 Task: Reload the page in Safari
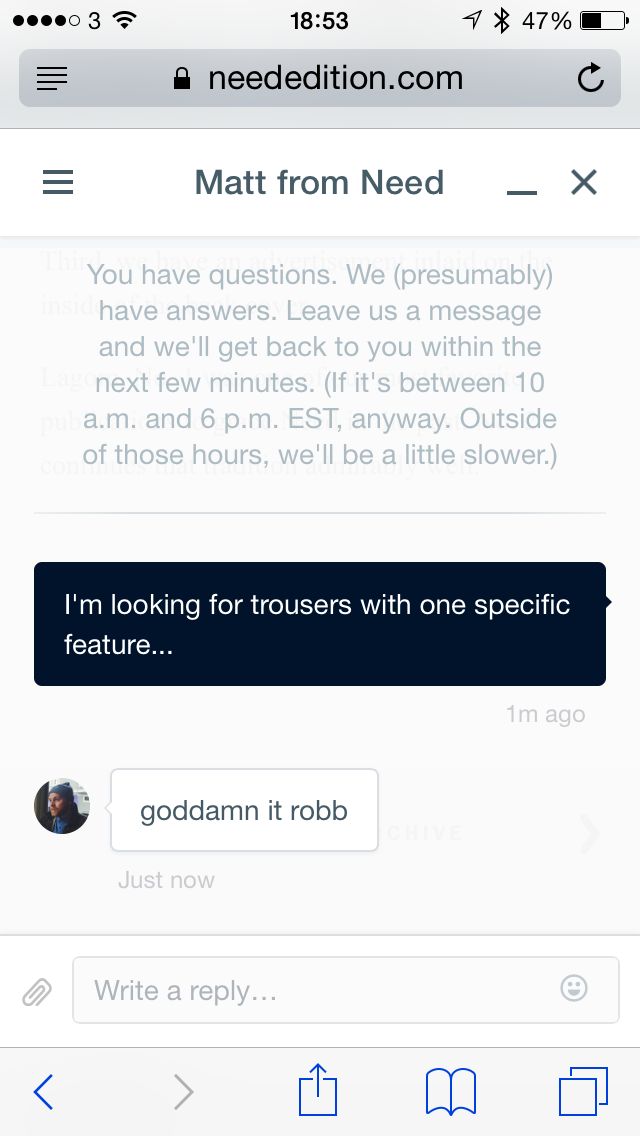(x=591, y=78)
